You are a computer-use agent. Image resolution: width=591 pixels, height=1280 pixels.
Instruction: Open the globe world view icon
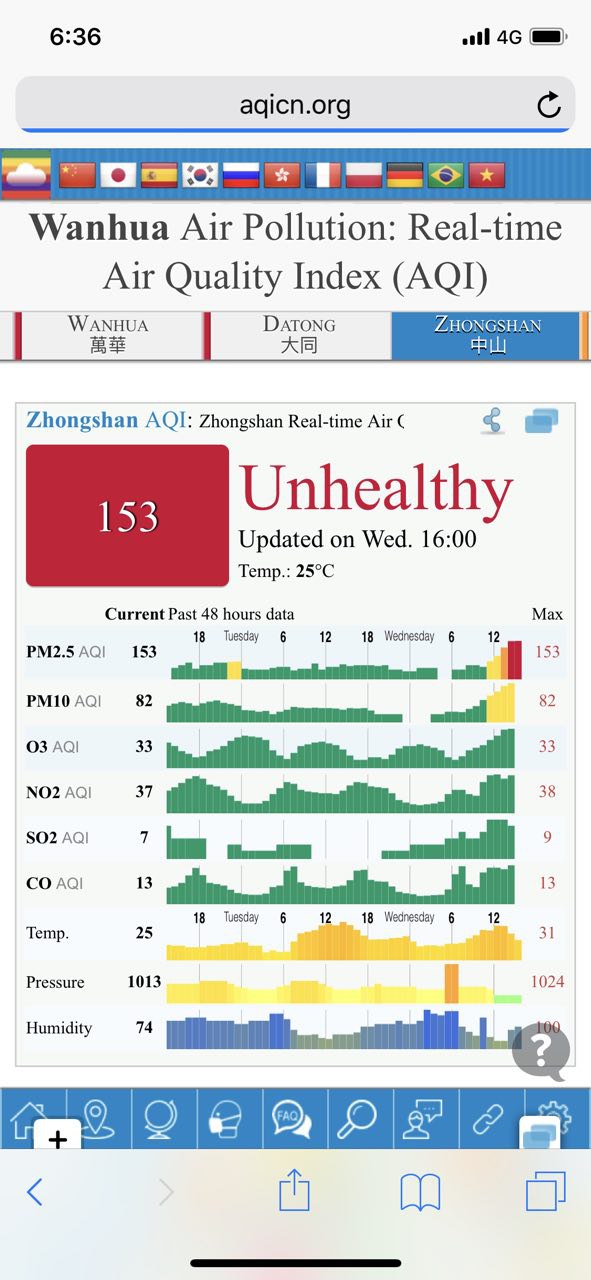tap(162, 1118)
